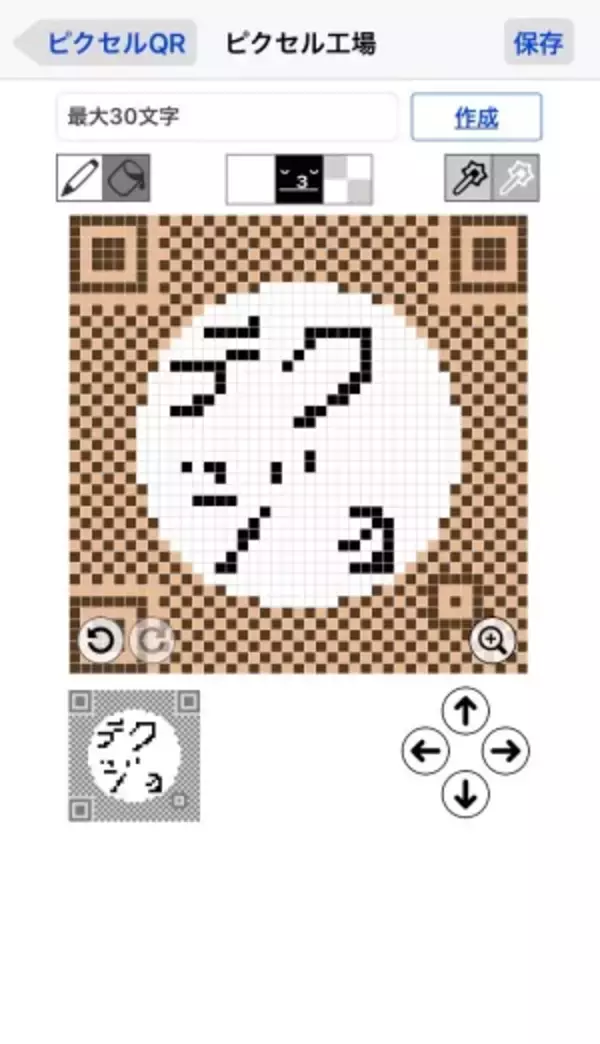Viewport: 600px width, 1044px height.
Task: Undo the last drawing action
Action: [x=100, y=640]
